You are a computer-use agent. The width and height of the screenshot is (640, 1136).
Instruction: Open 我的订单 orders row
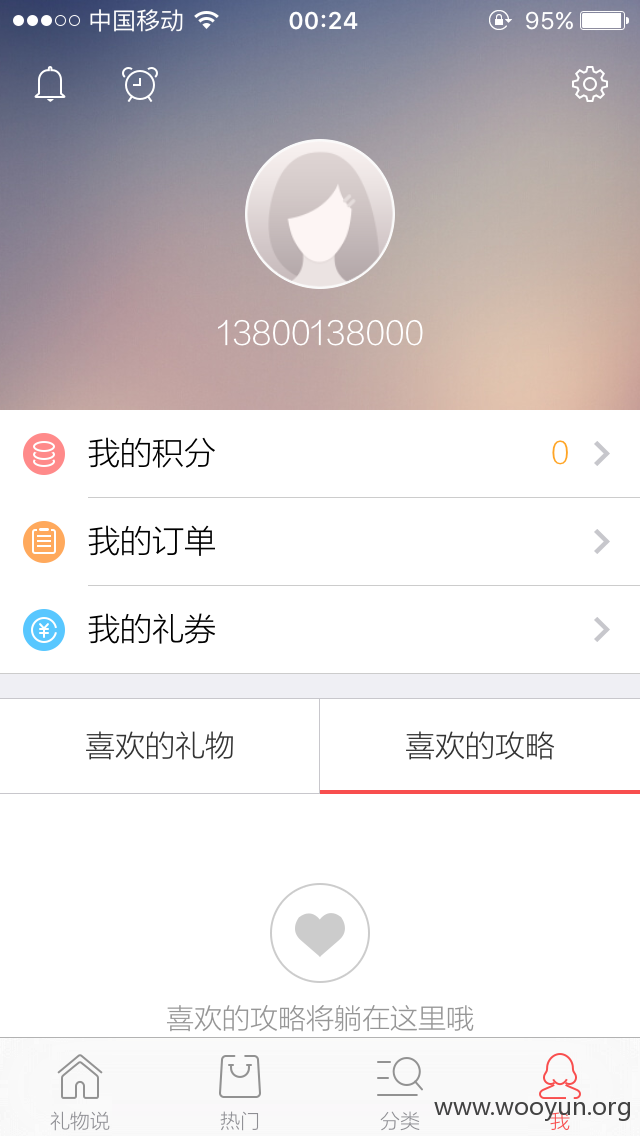(x=320, y=542)
